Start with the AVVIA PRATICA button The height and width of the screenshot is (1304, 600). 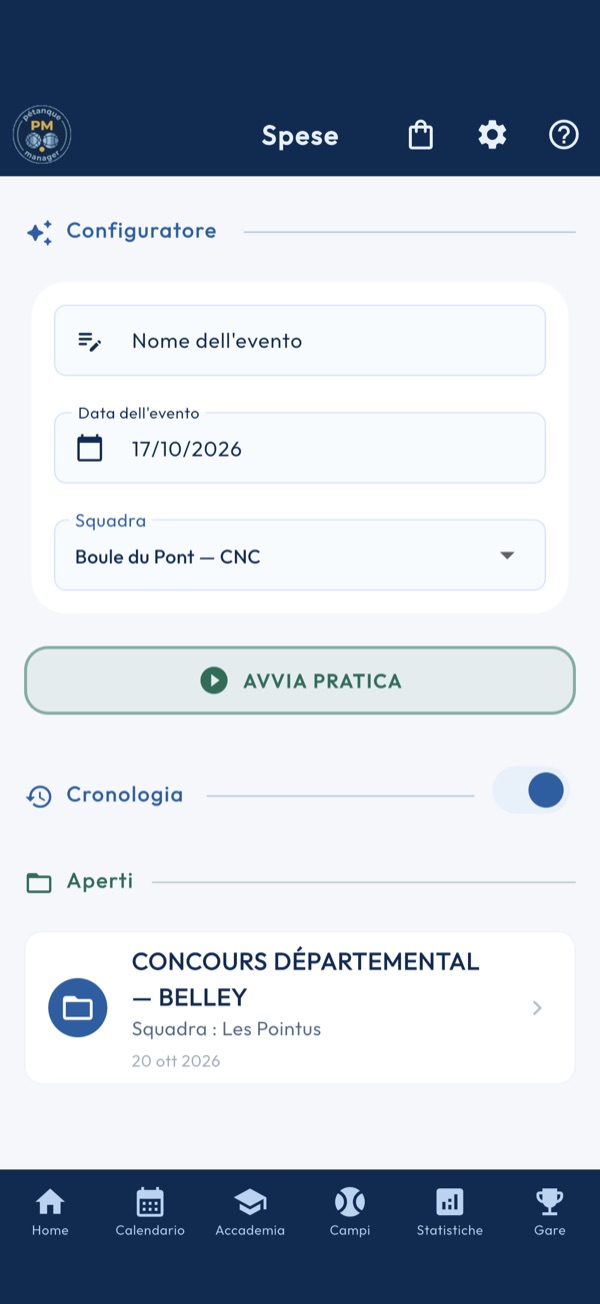[x=300, y=680]
